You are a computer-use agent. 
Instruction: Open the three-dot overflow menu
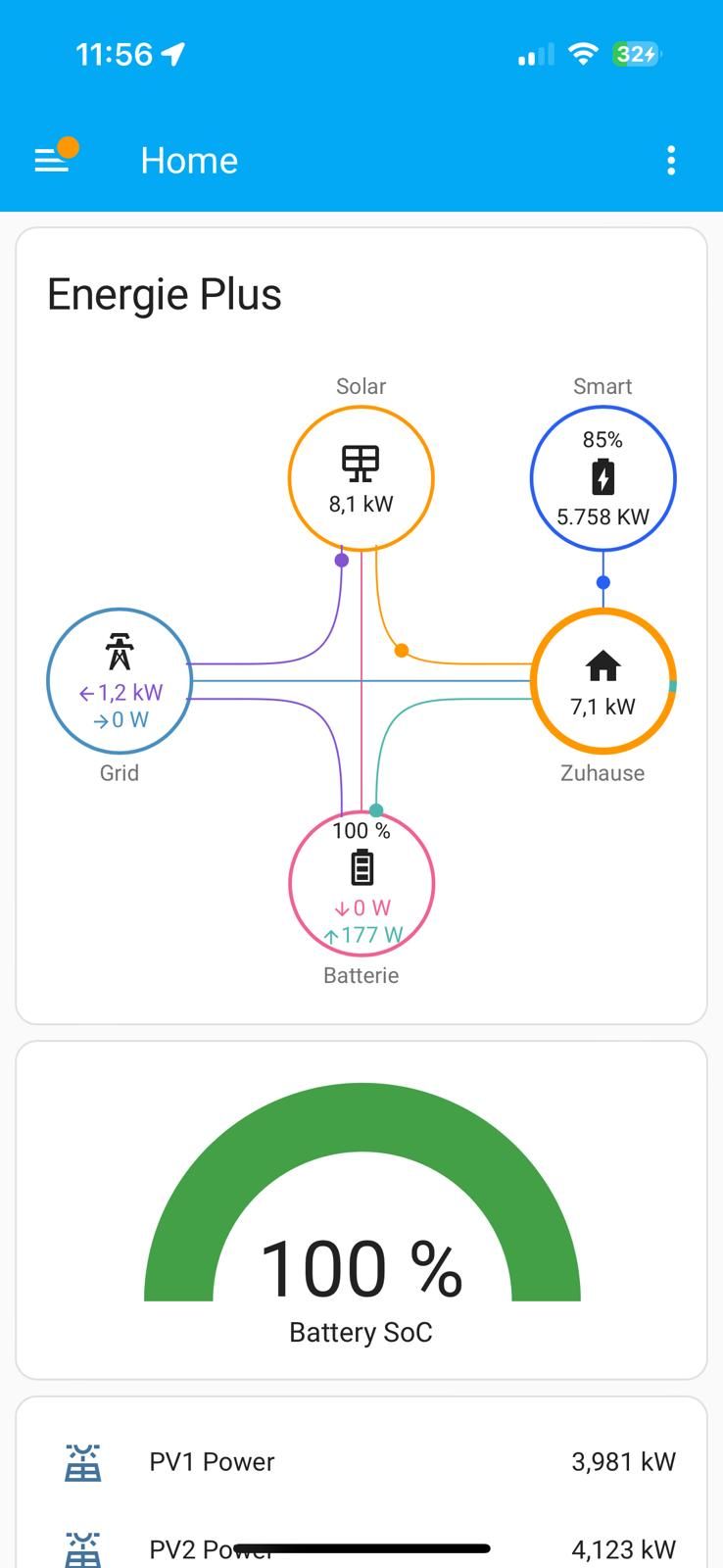671,161
